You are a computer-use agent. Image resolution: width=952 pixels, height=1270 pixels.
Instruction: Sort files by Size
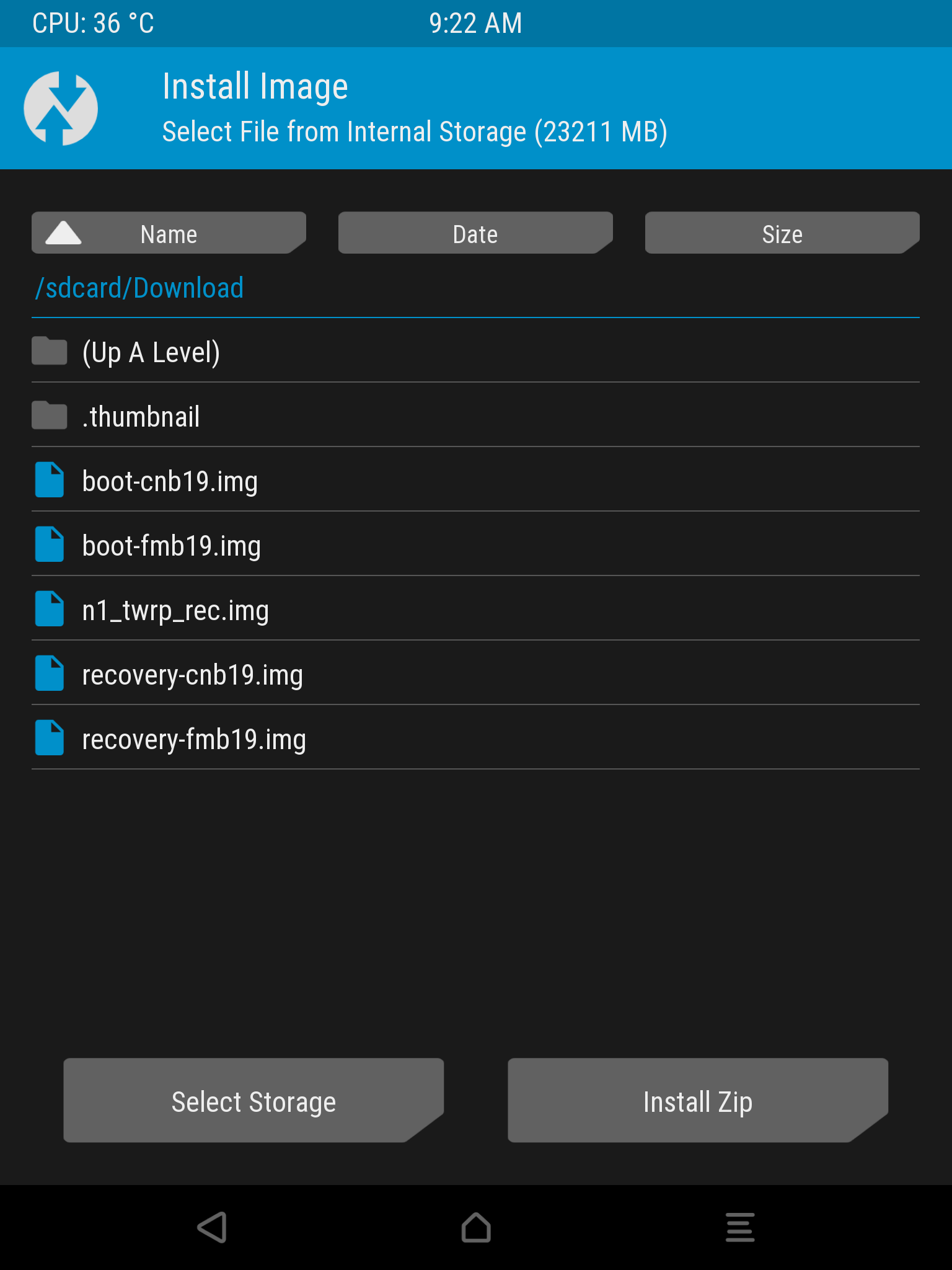tap(782, 234)
